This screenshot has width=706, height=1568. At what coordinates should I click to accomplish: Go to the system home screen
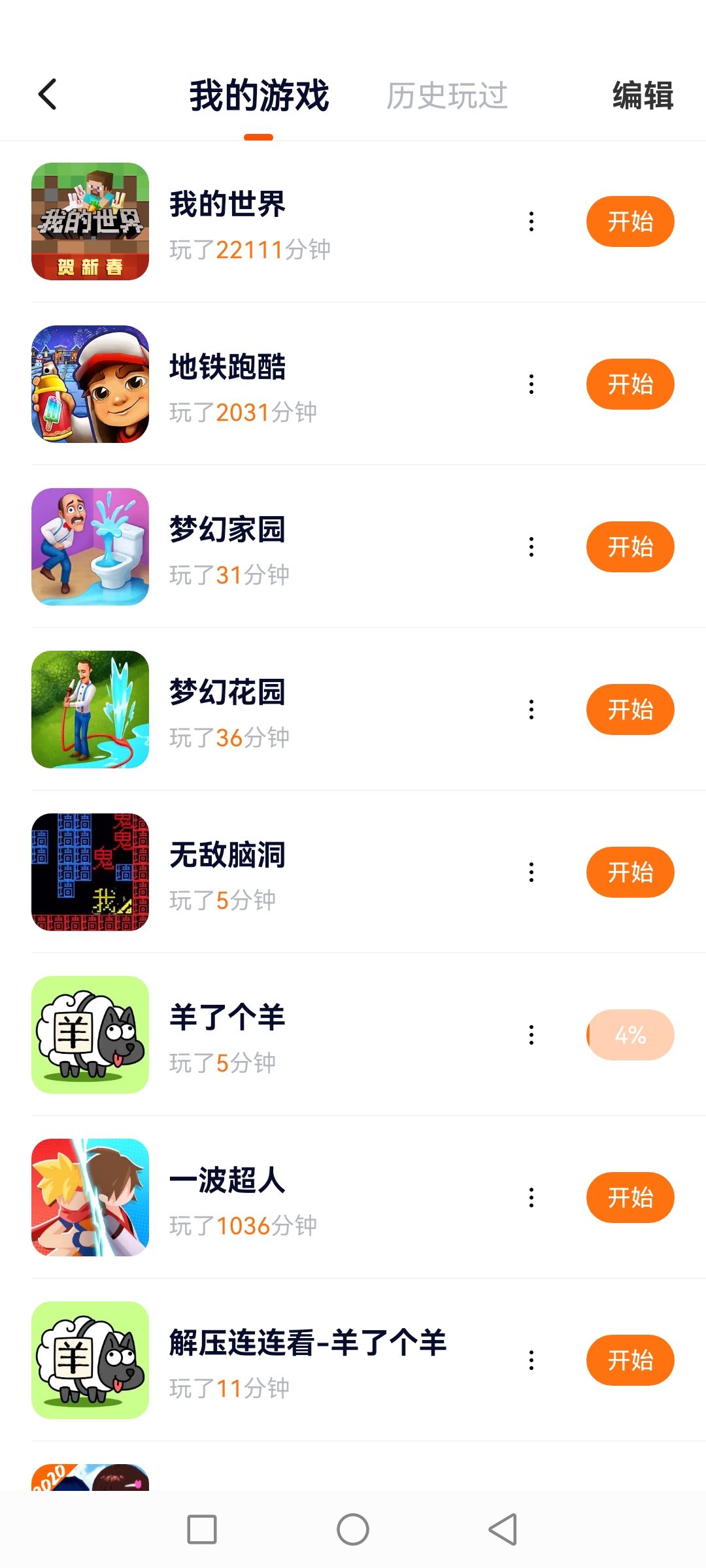[353, 1529]
